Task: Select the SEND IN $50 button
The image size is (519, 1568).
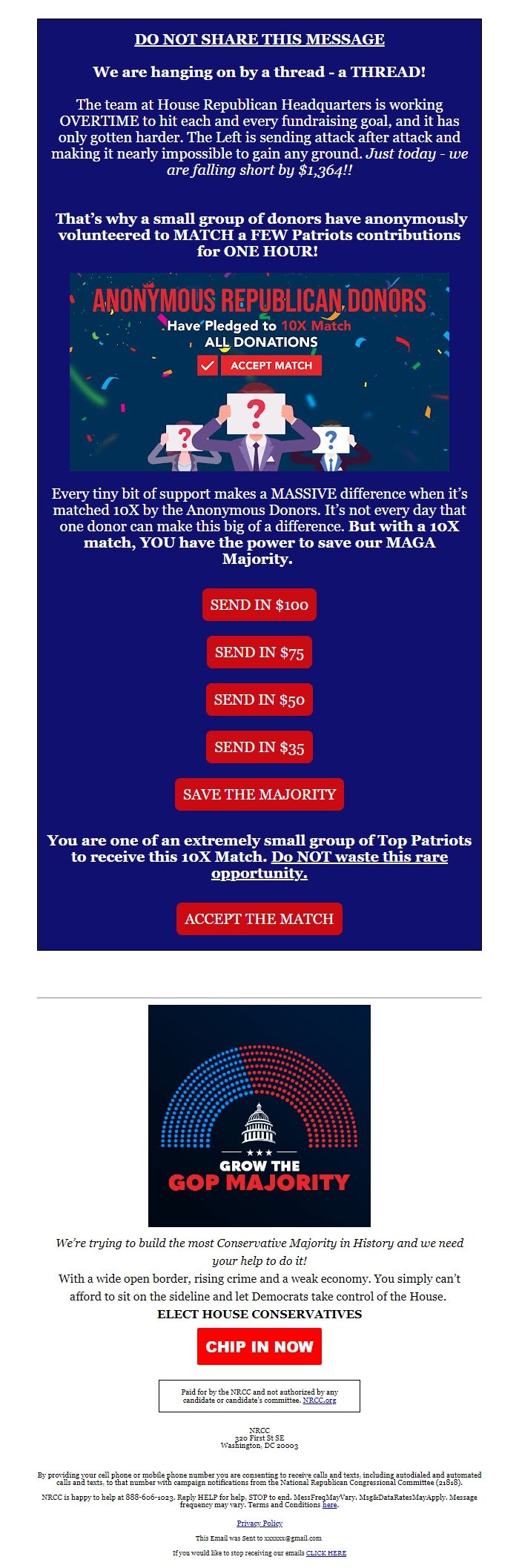Action: [259, 700]
